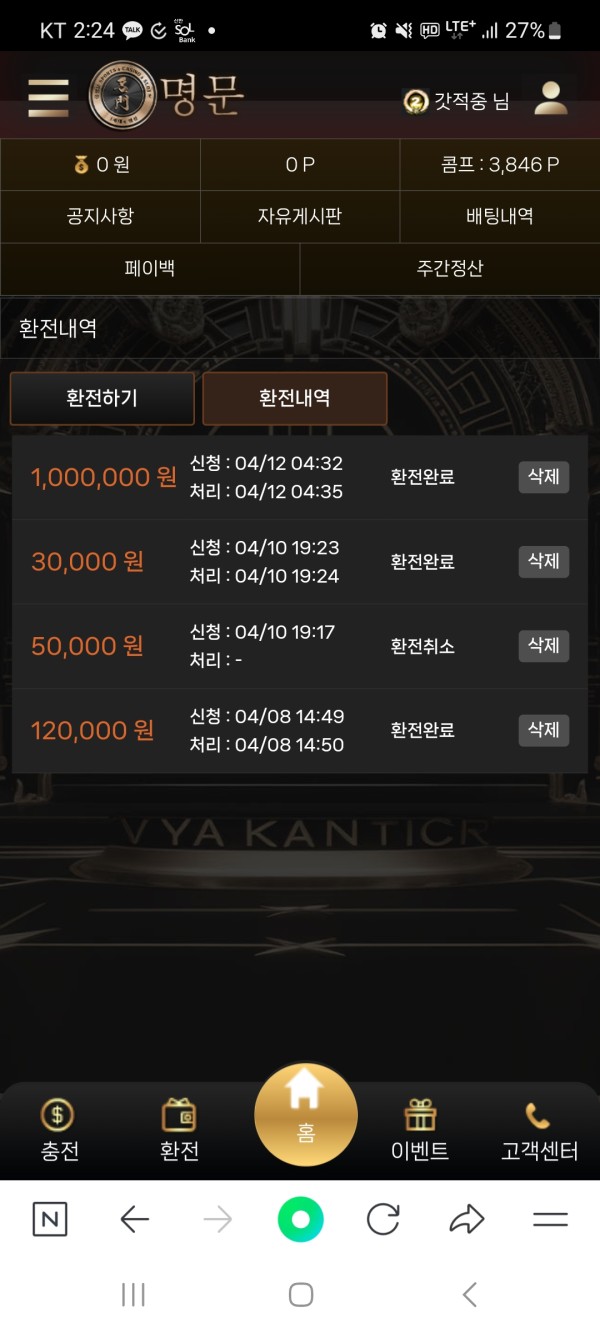
Task: Tap 환전 in the bottom navigation
Action: (x=179, y=1130)
